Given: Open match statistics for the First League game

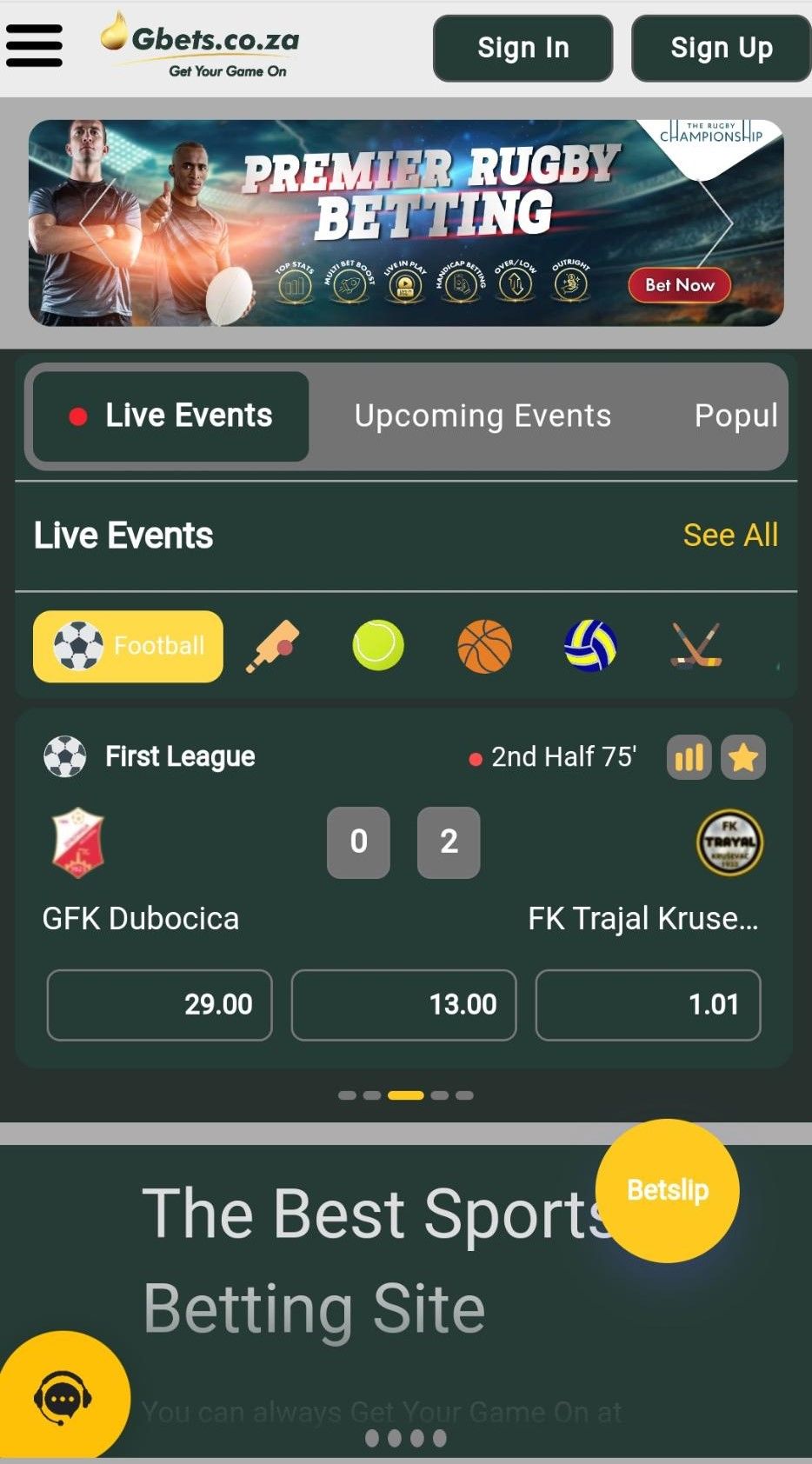Looking at the screenshot, I should pyautogui.click(x=688, y=757).
